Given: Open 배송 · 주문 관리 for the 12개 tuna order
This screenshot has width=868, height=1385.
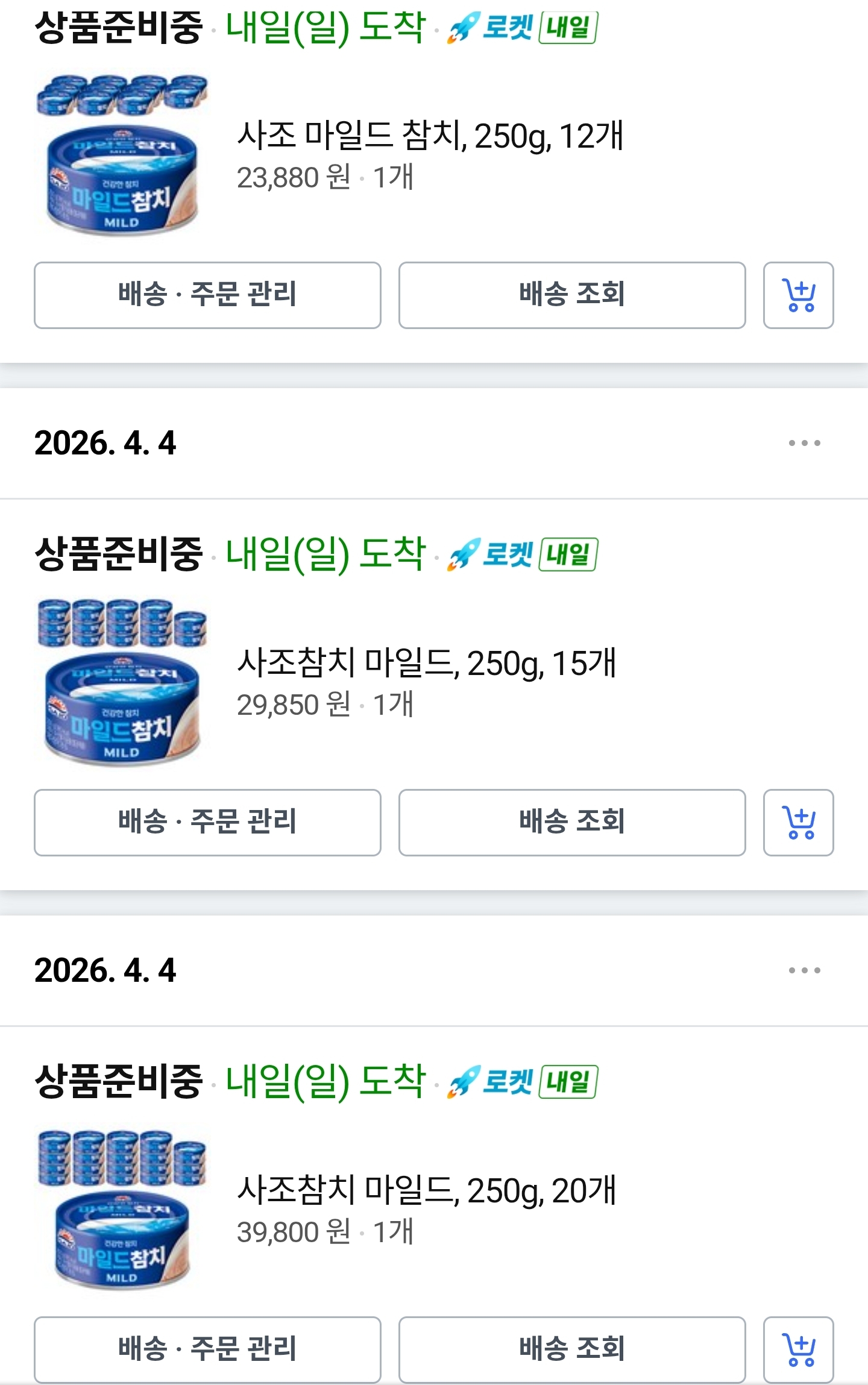Looking at the screenshot, I should pos(207,295).
